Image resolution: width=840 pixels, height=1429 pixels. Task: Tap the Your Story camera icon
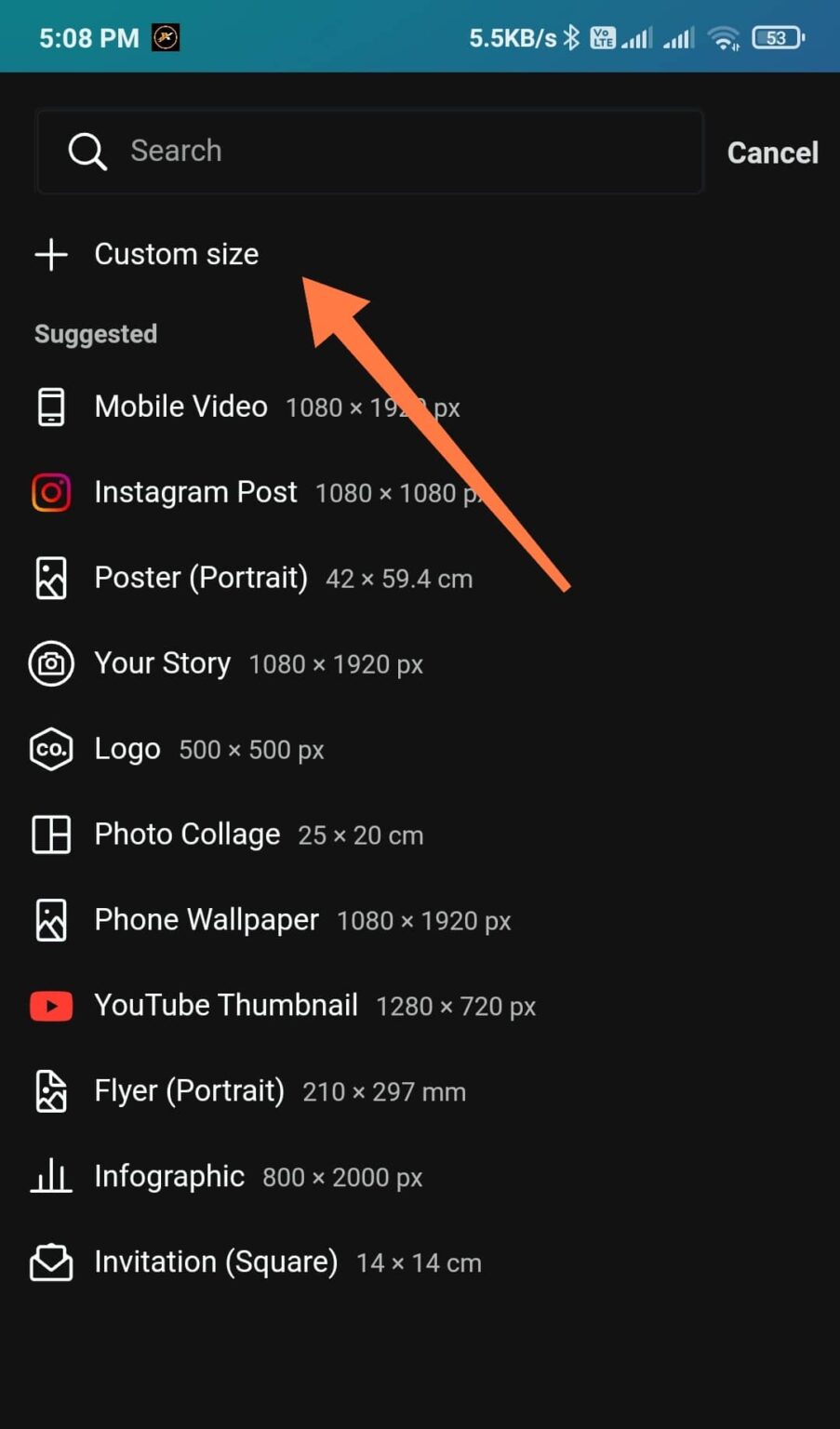(x=51, y=663)
